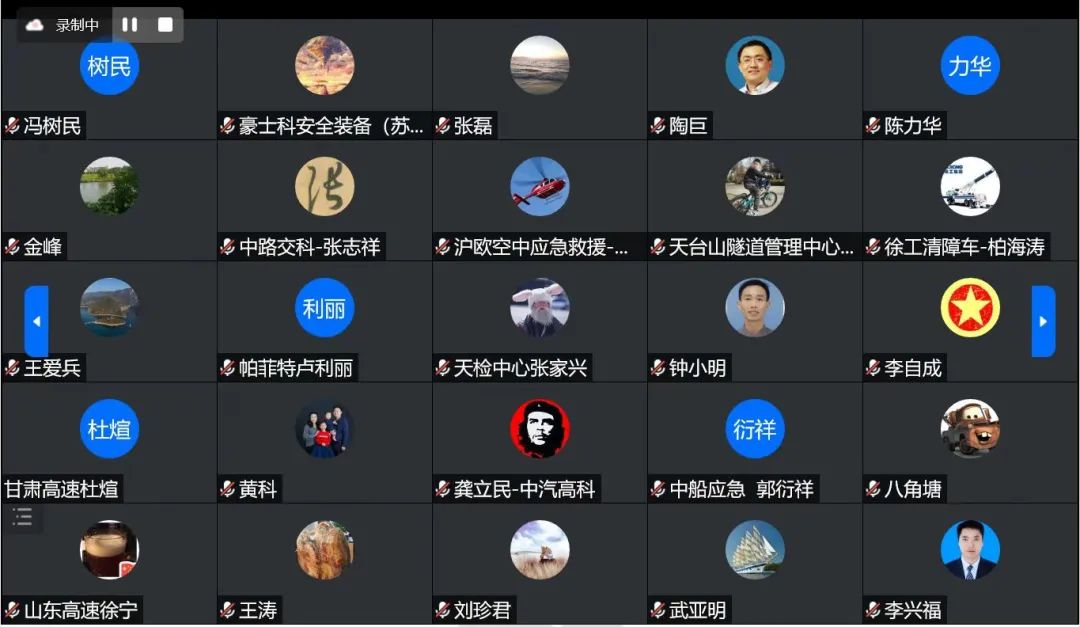1080x627 pixels.
Task: Open 八角塘 participant tile
Action: pos(970,441)
